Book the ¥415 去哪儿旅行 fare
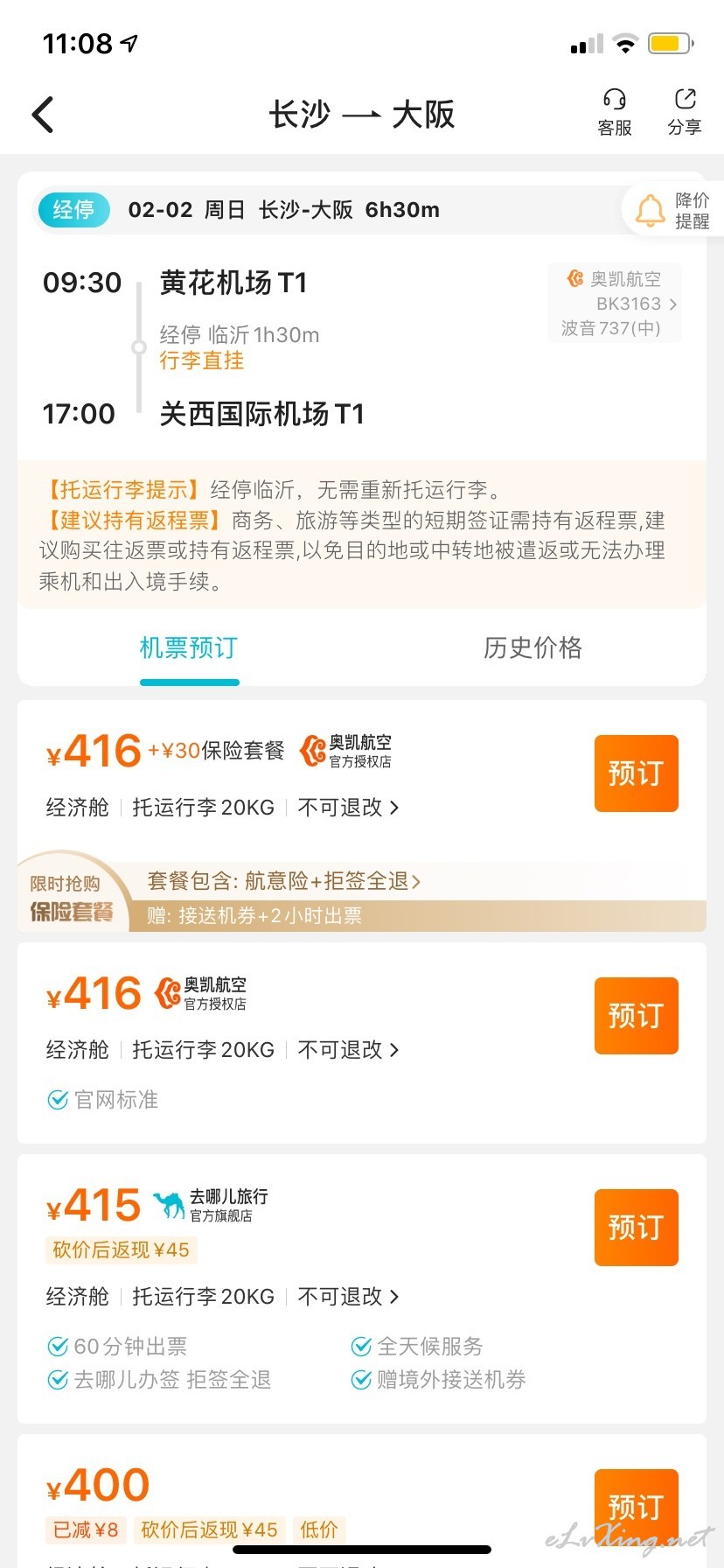The height and width of the screenshot is (1568, 724). pos(637,1228)
